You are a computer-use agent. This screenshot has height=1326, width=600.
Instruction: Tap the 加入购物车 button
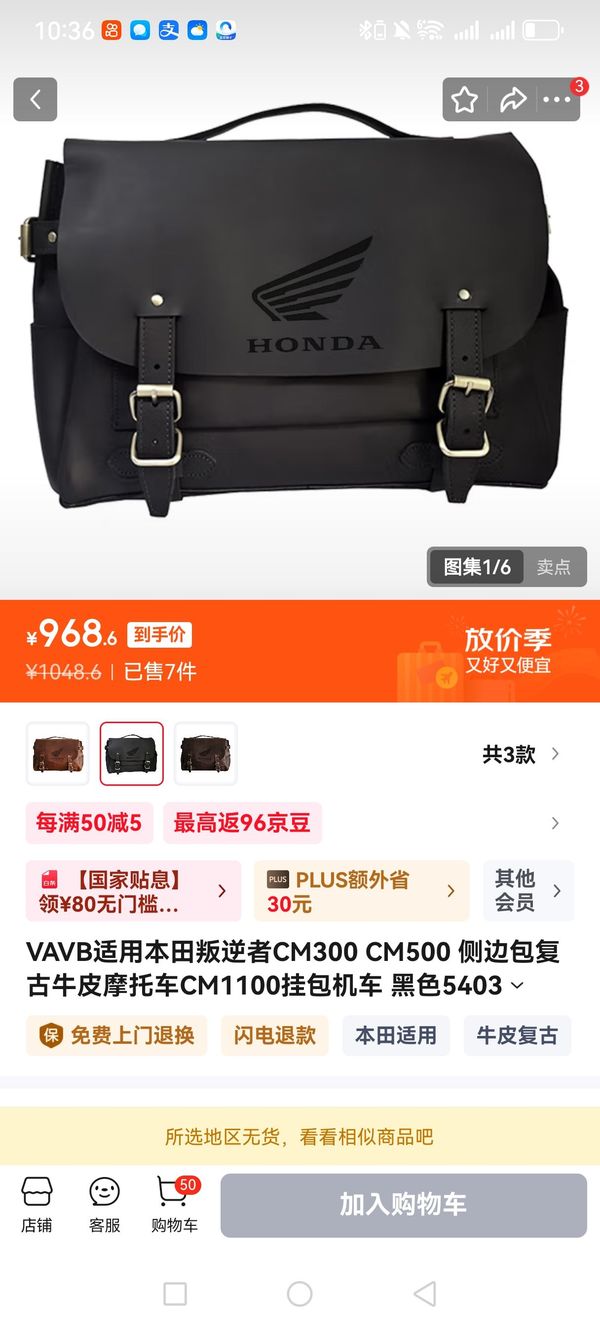point(403,1205)
